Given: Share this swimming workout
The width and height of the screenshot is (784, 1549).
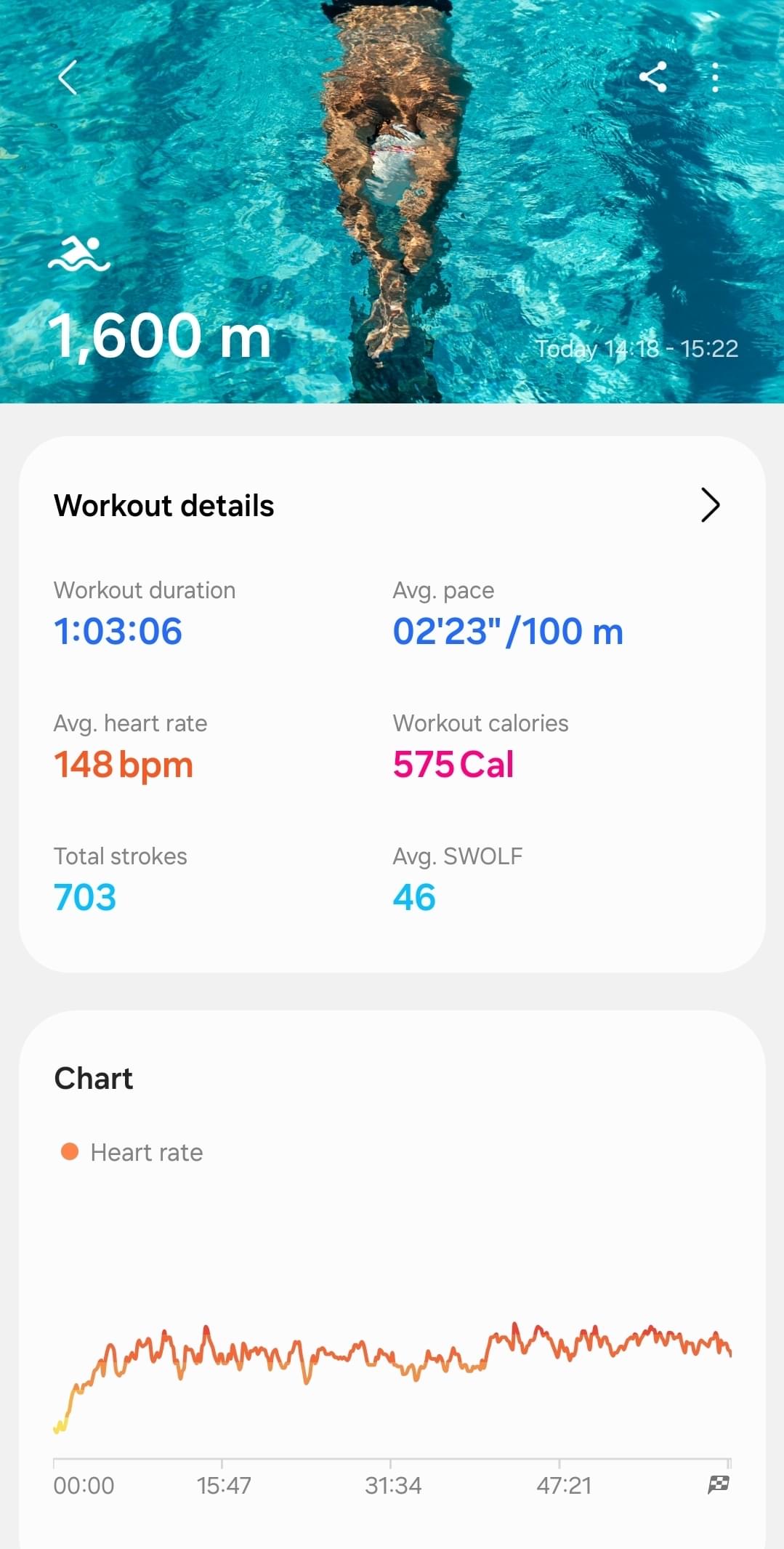Looking at the screenshot, I should (x=652, y=77).
